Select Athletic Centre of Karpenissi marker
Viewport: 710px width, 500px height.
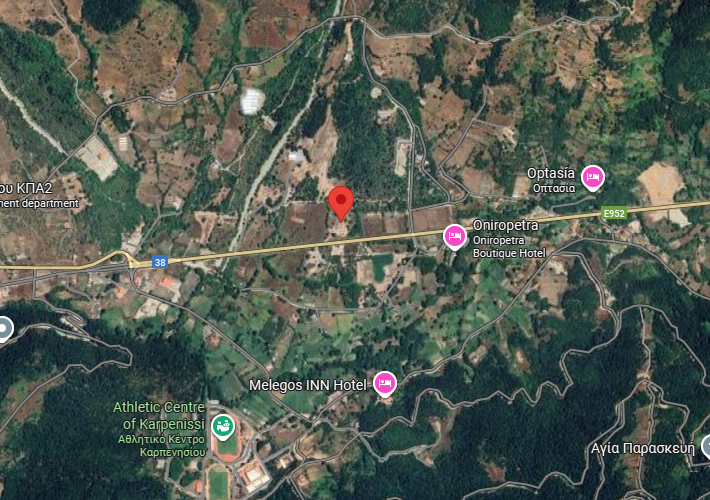[x=222, y=427]
